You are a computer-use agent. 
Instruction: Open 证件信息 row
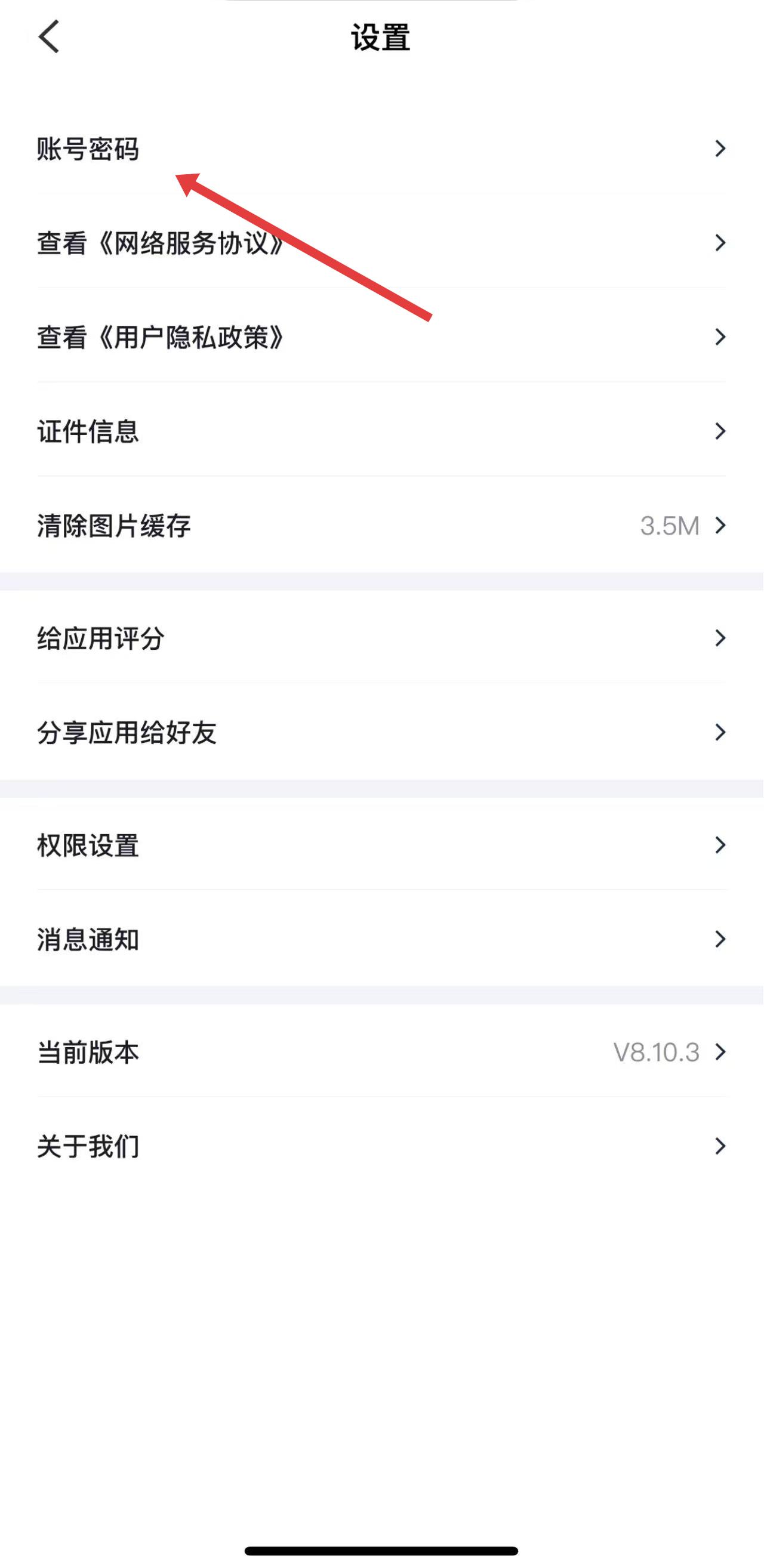[x=88, y=431]
